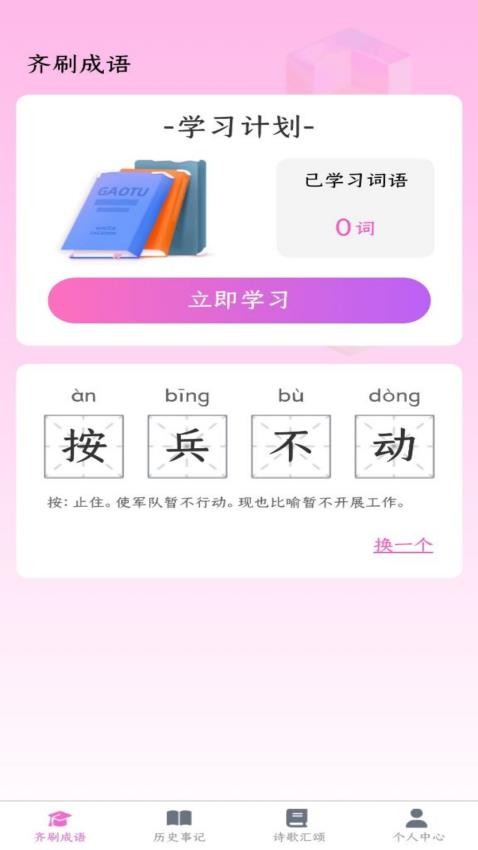Switch to the 历史事记 tab
478x850 pixels.
click(179, 826)
